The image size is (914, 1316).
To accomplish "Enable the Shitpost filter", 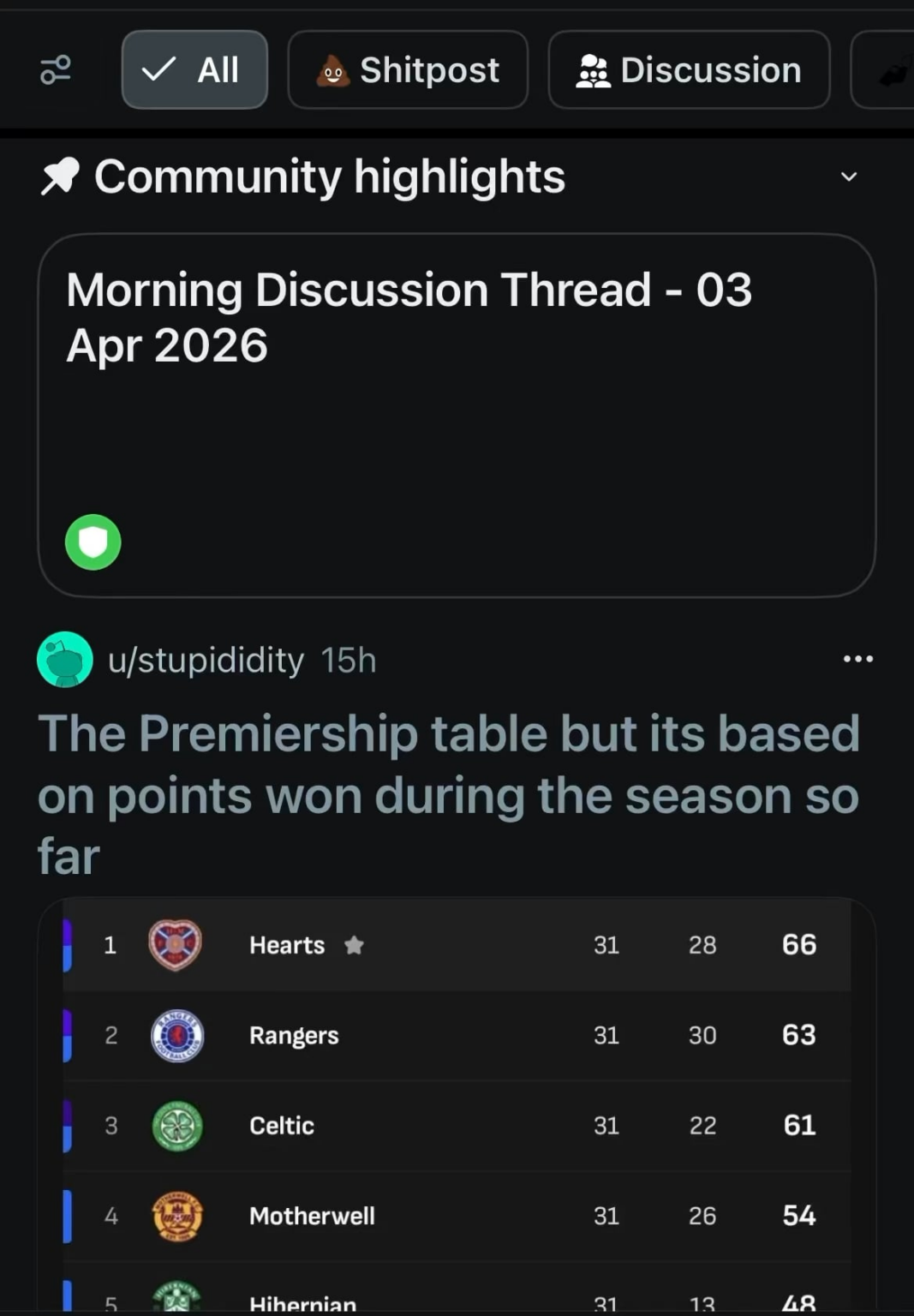I will click(407, 70).
